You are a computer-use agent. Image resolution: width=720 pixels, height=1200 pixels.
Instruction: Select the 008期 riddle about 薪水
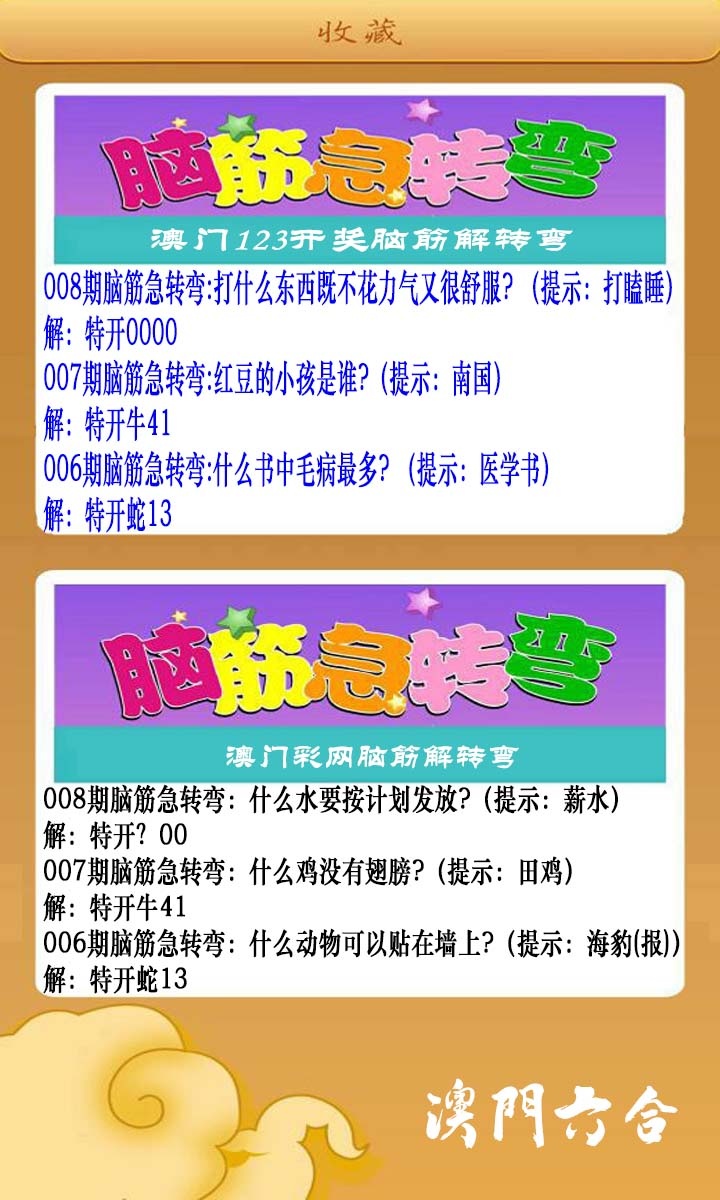[x=330, y=800]
